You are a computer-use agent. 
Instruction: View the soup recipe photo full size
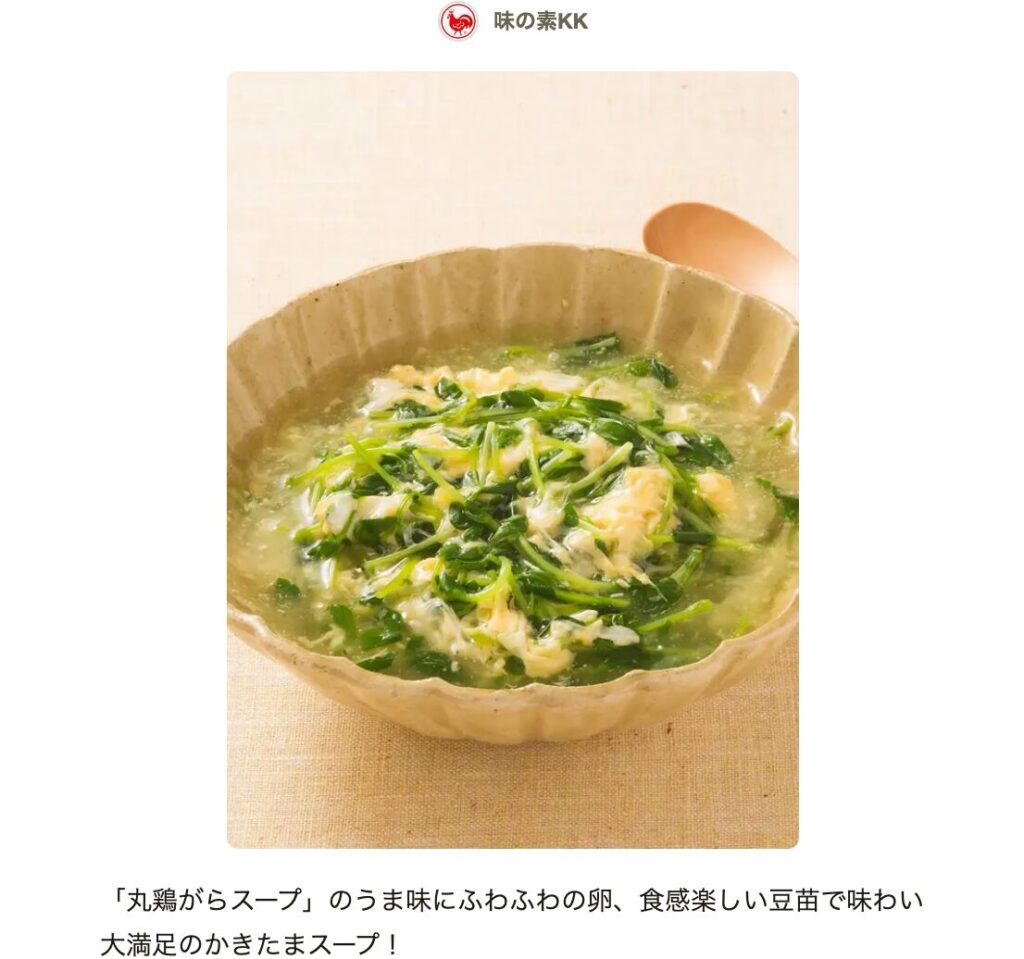click(x=512, y=460)
